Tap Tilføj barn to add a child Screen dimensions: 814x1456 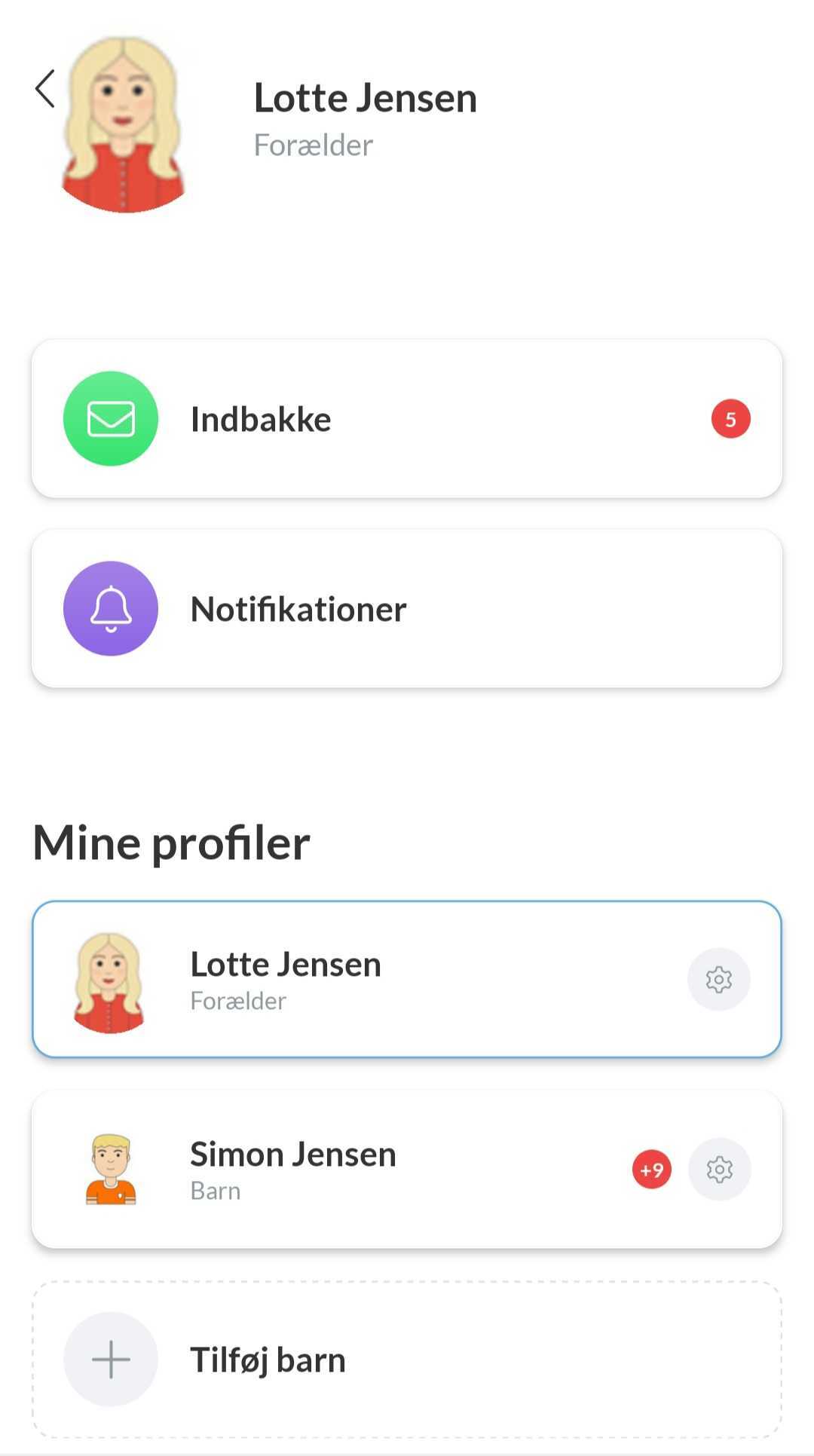(407, 1360)
